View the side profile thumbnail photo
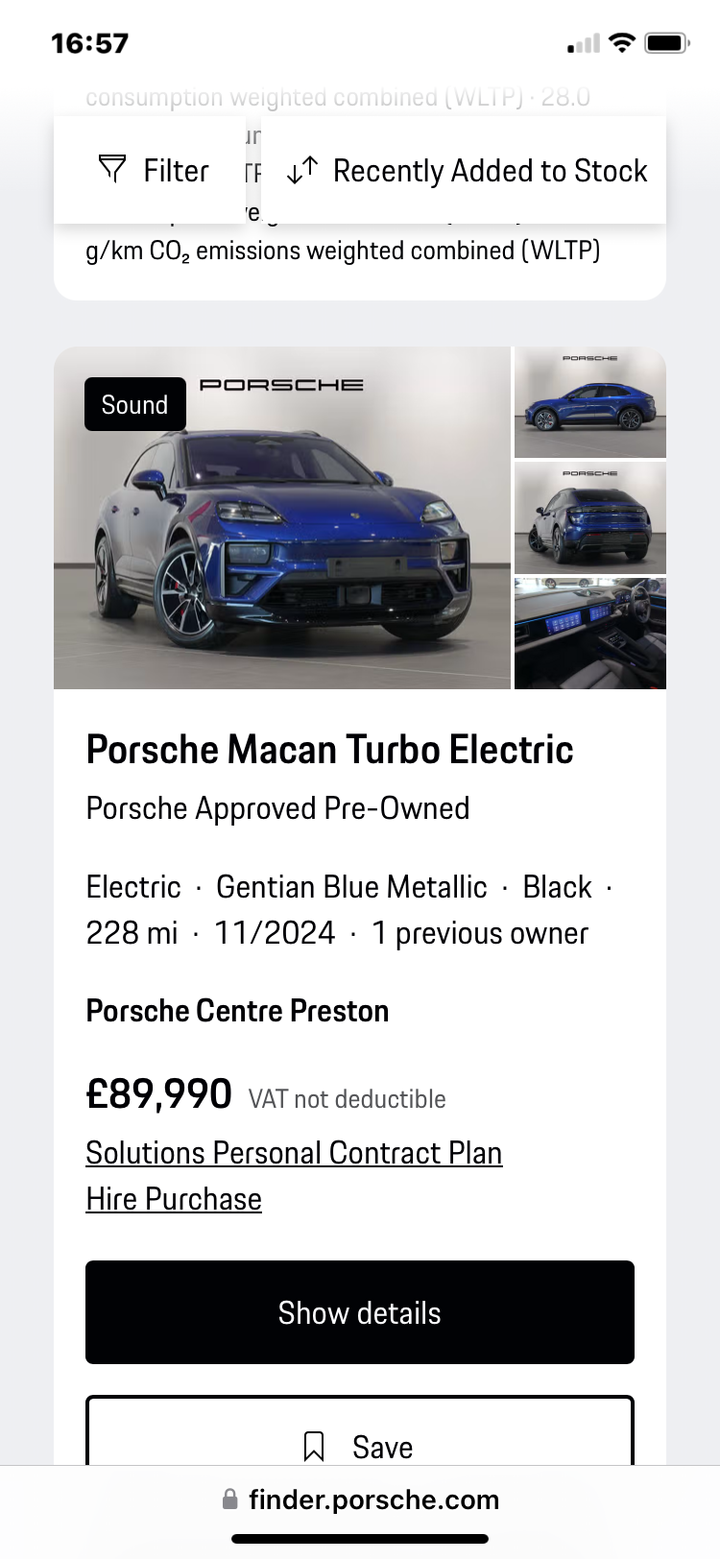Screen dimensions: 720x1559 590,403
